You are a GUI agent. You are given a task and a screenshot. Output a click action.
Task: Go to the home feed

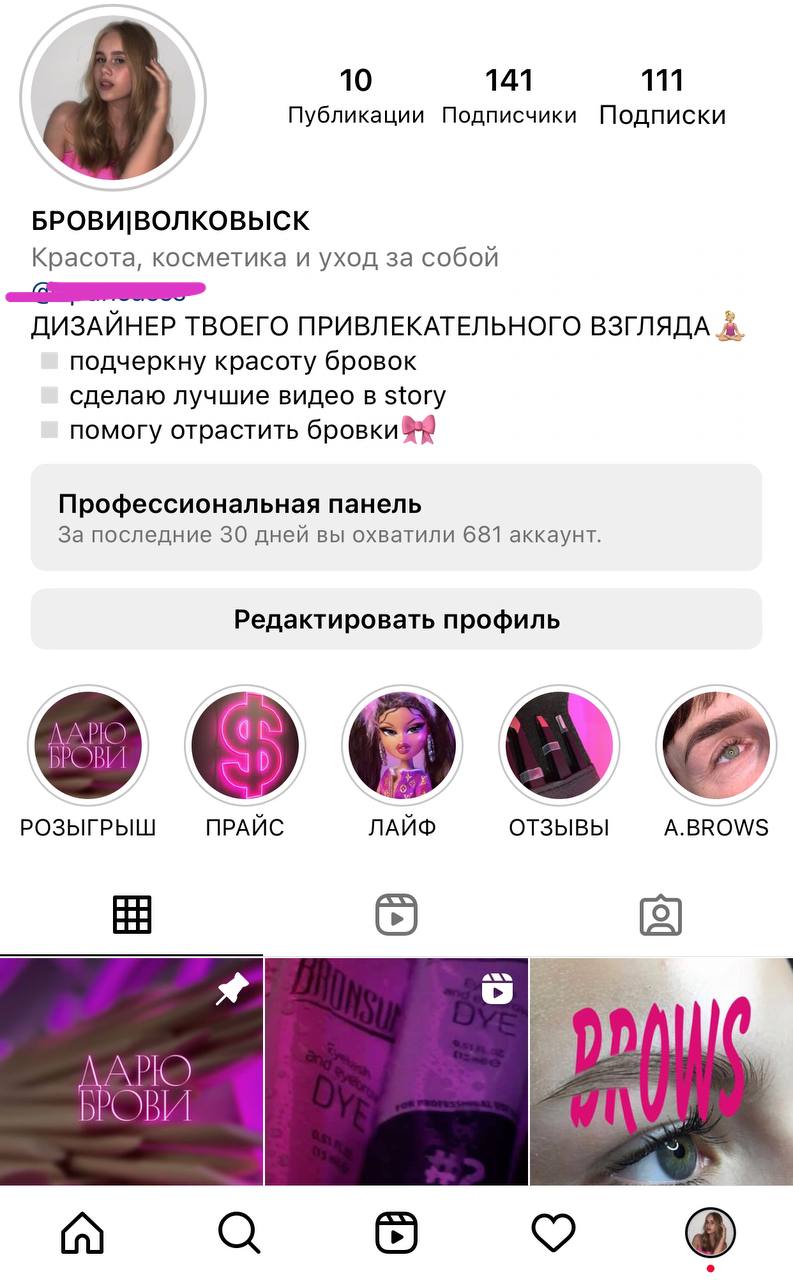click(82, 1232)
